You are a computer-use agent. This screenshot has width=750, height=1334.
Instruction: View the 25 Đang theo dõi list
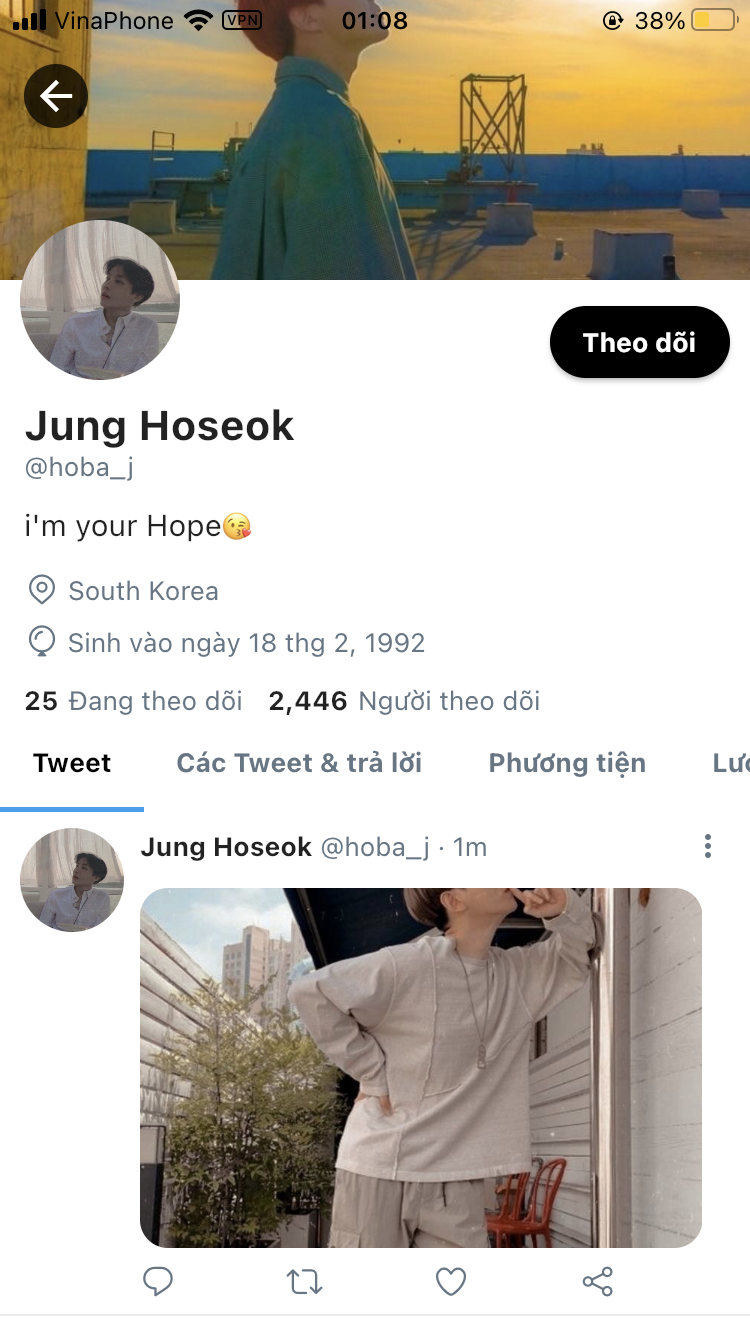[x=133, y=701]
